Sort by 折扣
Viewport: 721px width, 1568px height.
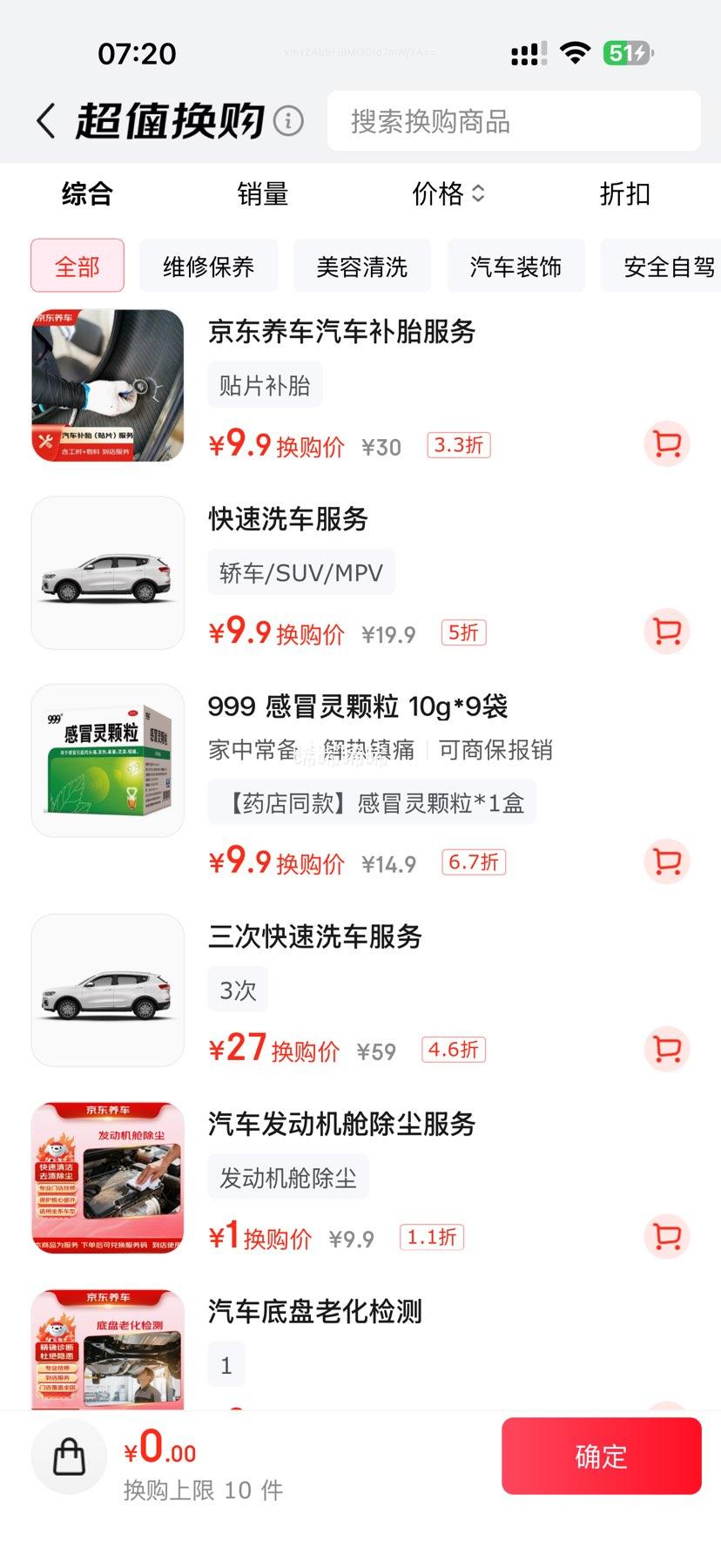tap(624, 193)
